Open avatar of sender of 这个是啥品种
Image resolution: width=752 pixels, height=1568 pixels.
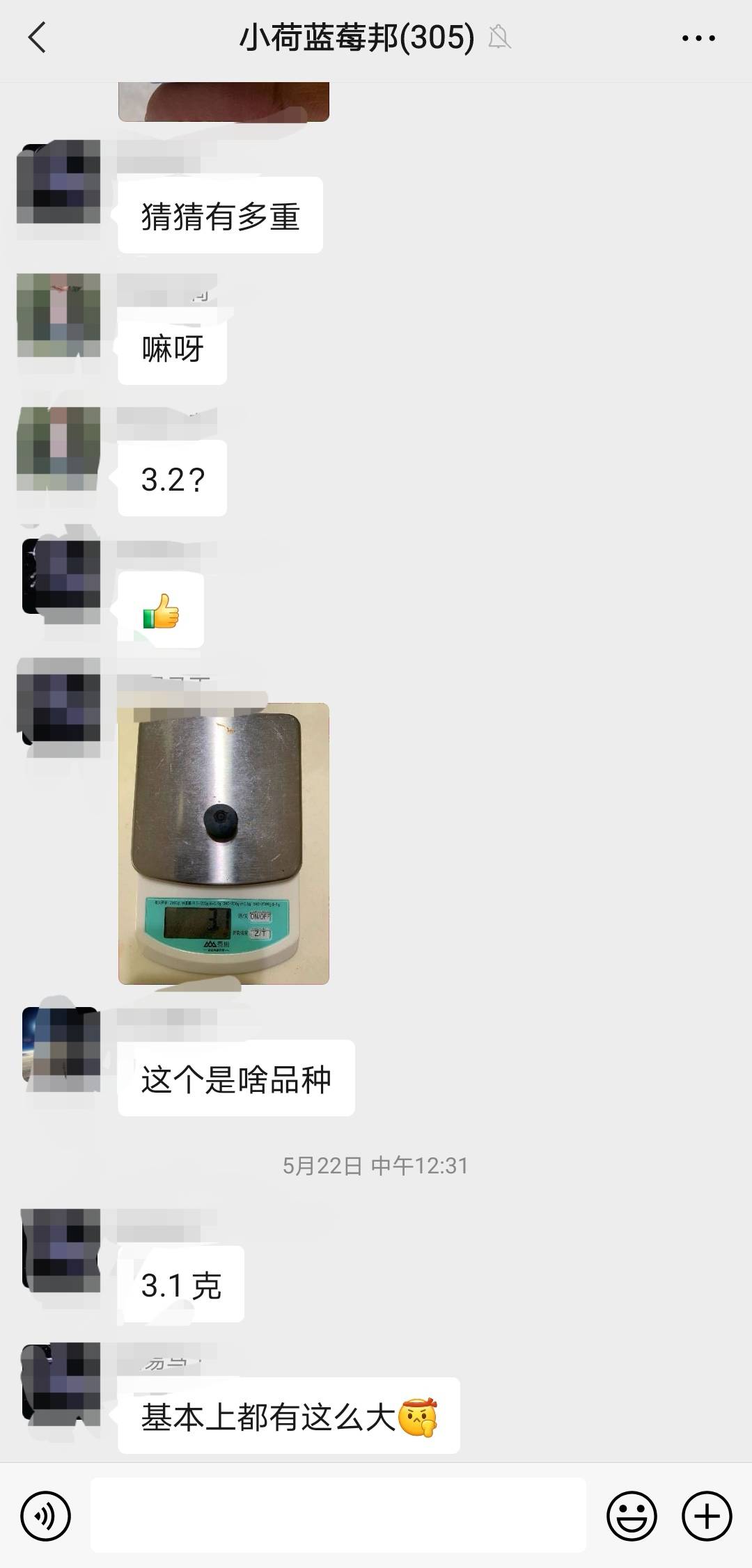tap(60, 1047)
